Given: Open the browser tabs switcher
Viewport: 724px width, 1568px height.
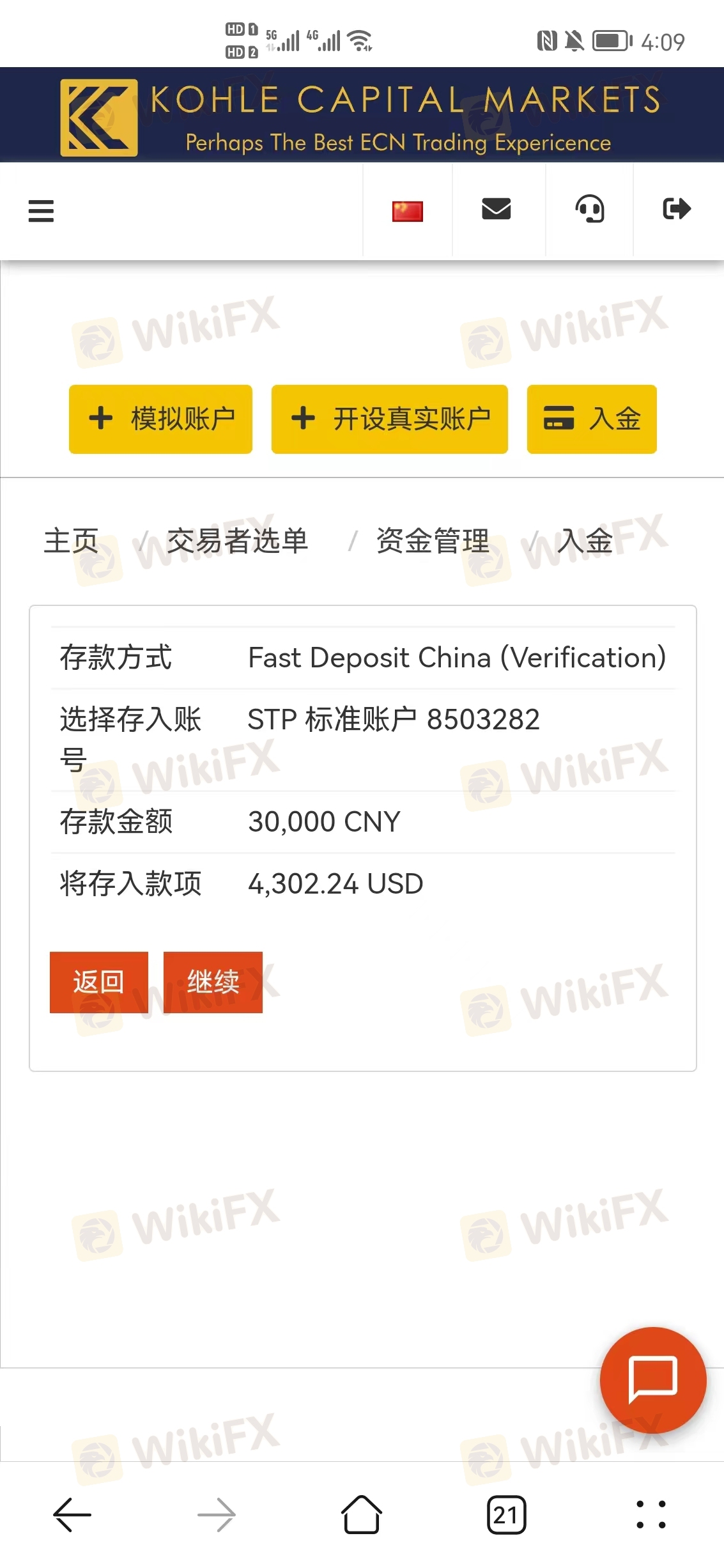Looking at the screenshot, I should (506, 1514).
